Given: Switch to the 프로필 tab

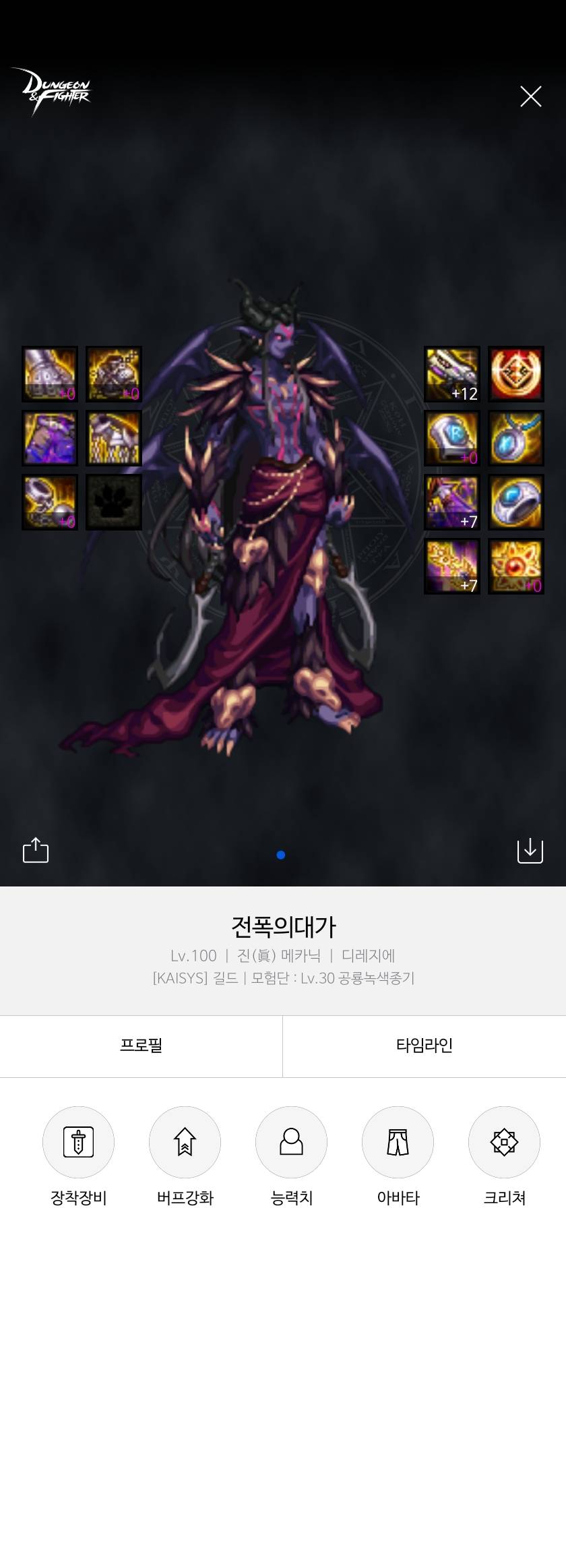Looking at the screenshot, I should (x=141, y=1046).
